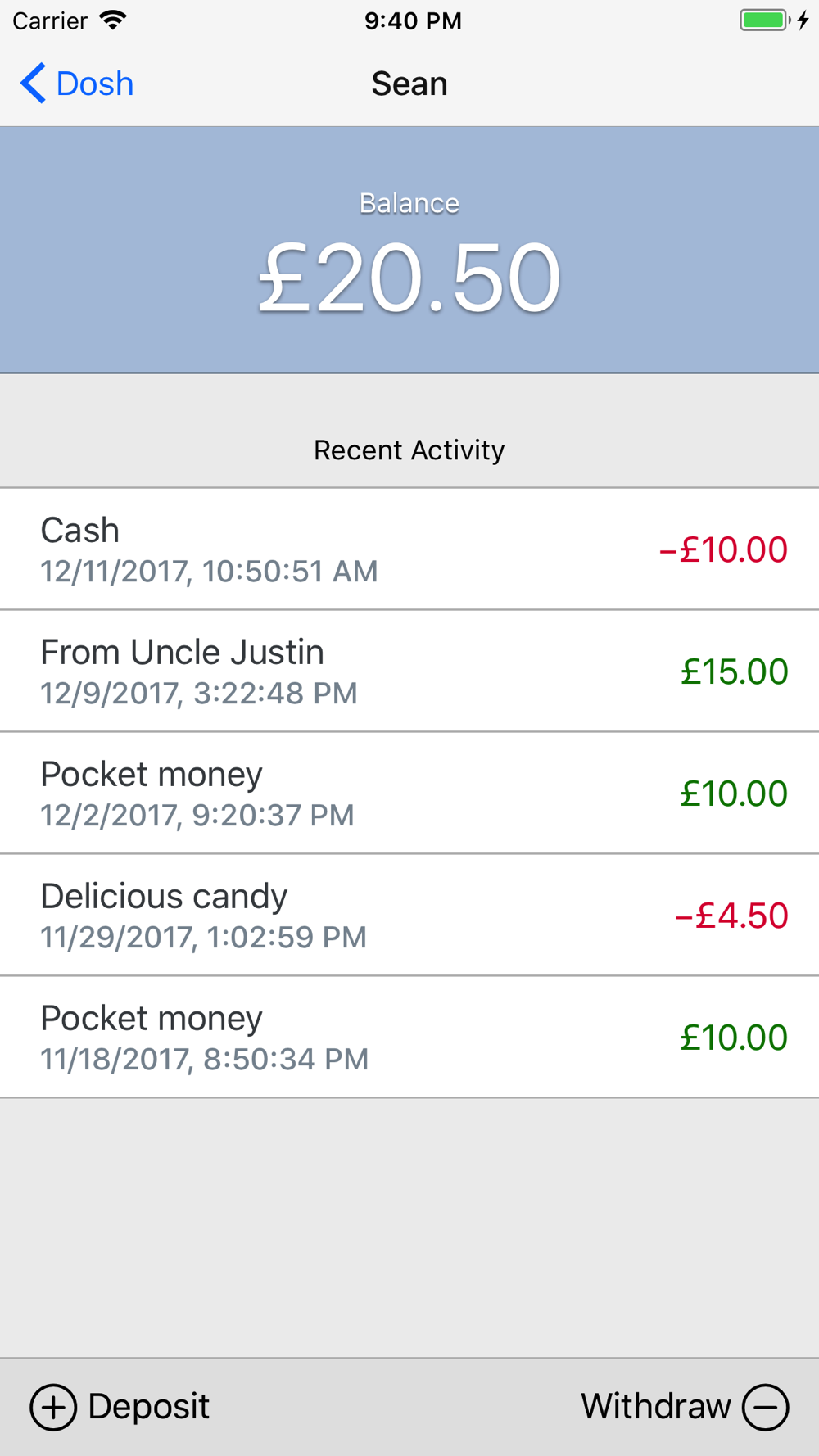The image size is (819, 1456).
Task: Go back to Dosh
Action: 77,84
